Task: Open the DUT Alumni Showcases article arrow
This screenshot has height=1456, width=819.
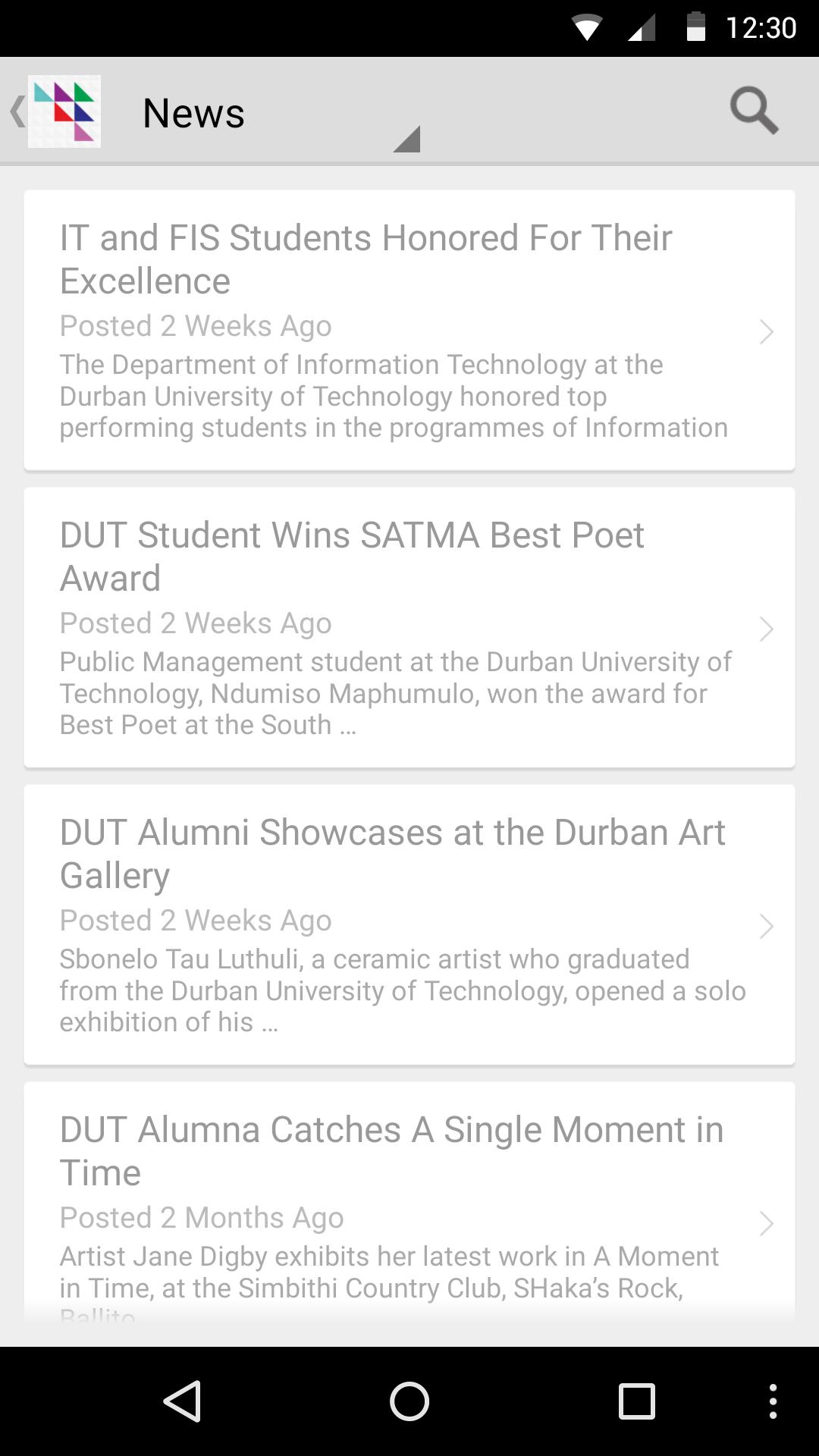Action: tap(767, 926)
